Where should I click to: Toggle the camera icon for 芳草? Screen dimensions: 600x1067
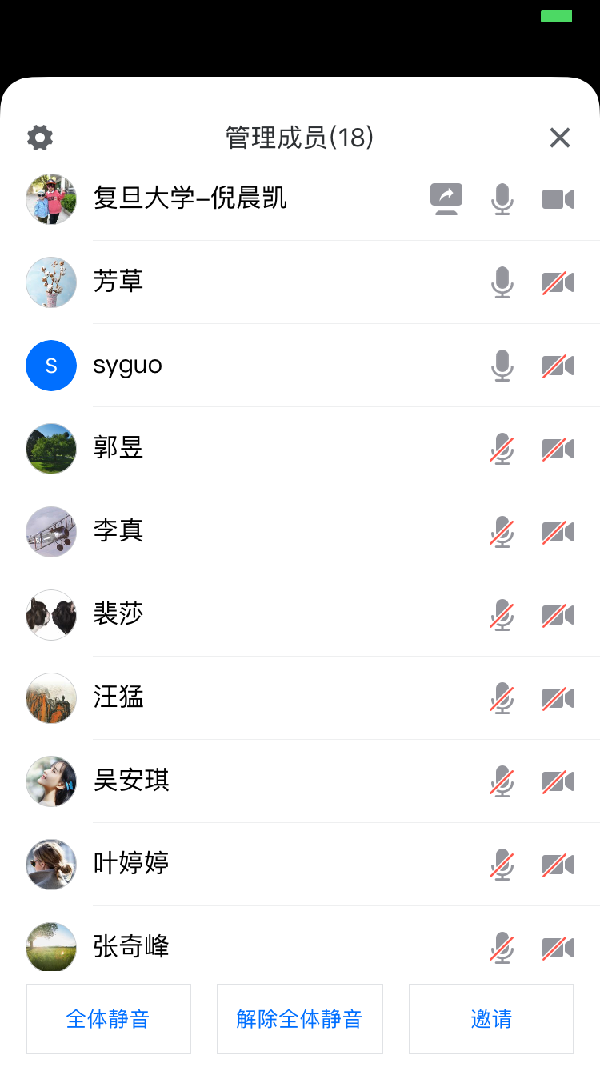click(x=557, y=283)
